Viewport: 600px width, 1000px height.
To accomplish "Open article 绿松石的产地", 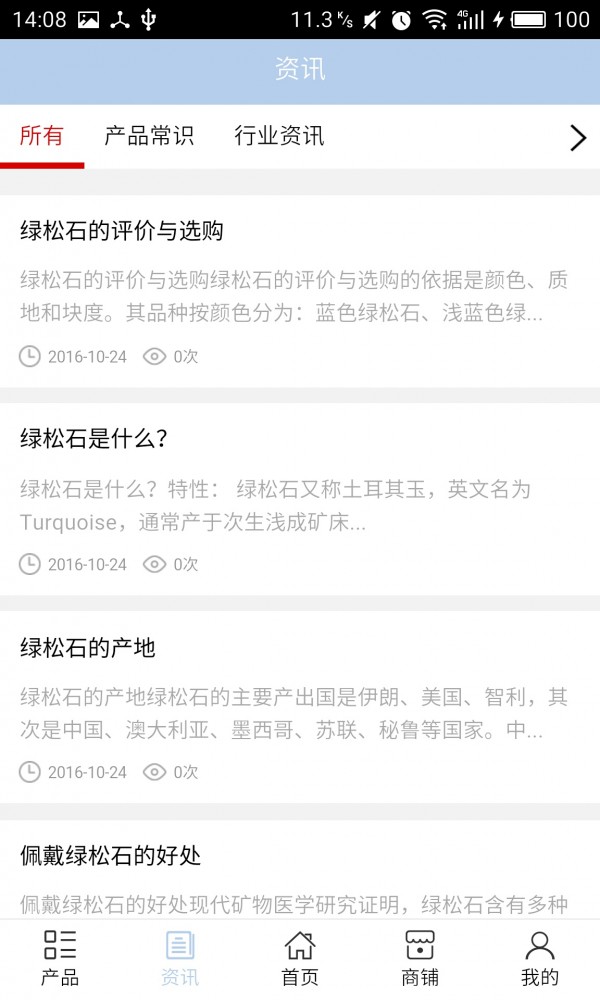I will tap(300, 707).
